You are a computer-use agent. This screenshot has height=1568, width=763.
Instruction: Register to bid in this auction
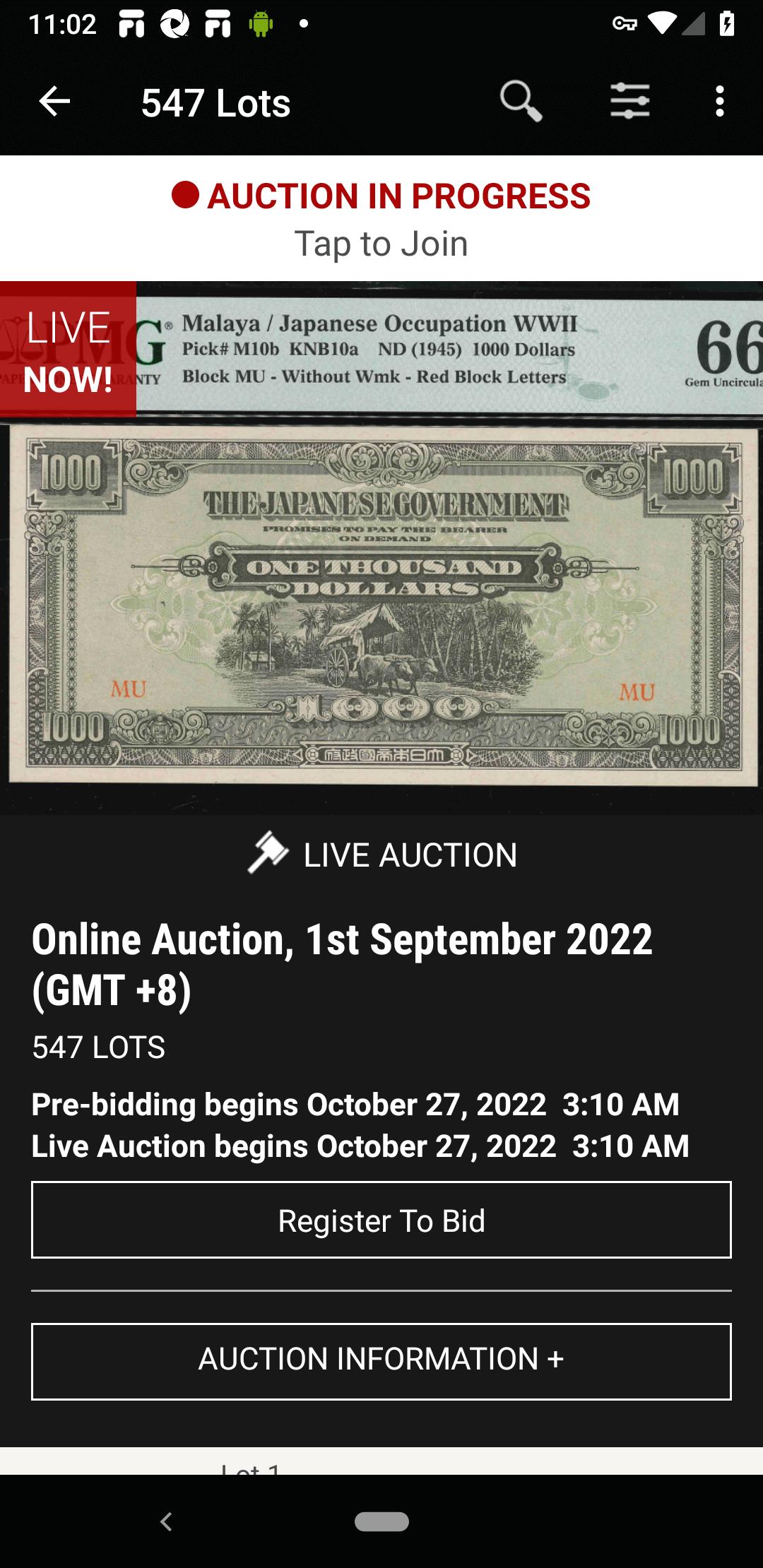click(381, 1220)
